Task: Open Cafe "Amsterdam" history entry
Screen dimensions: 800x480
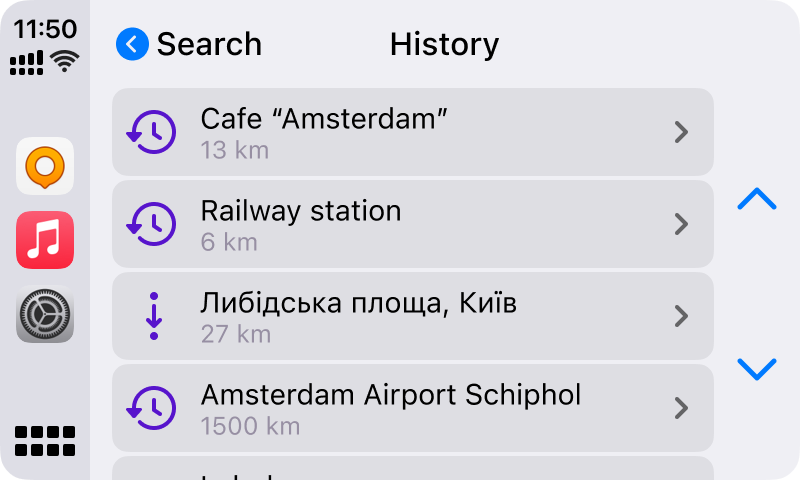Action: coord(412,132)
